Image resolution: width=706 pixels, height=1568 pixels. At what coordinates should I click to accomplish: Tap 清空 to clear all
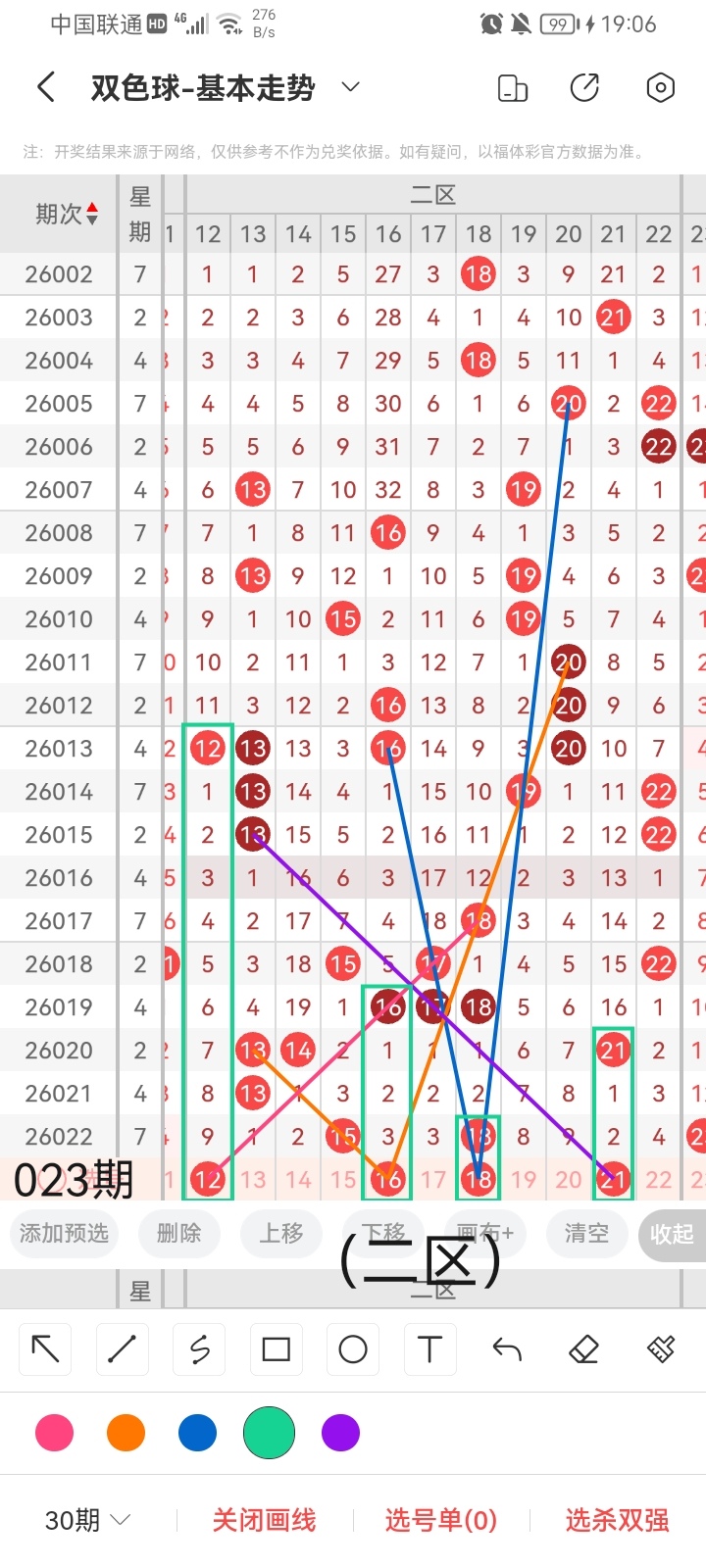[x=586, y=1233]
